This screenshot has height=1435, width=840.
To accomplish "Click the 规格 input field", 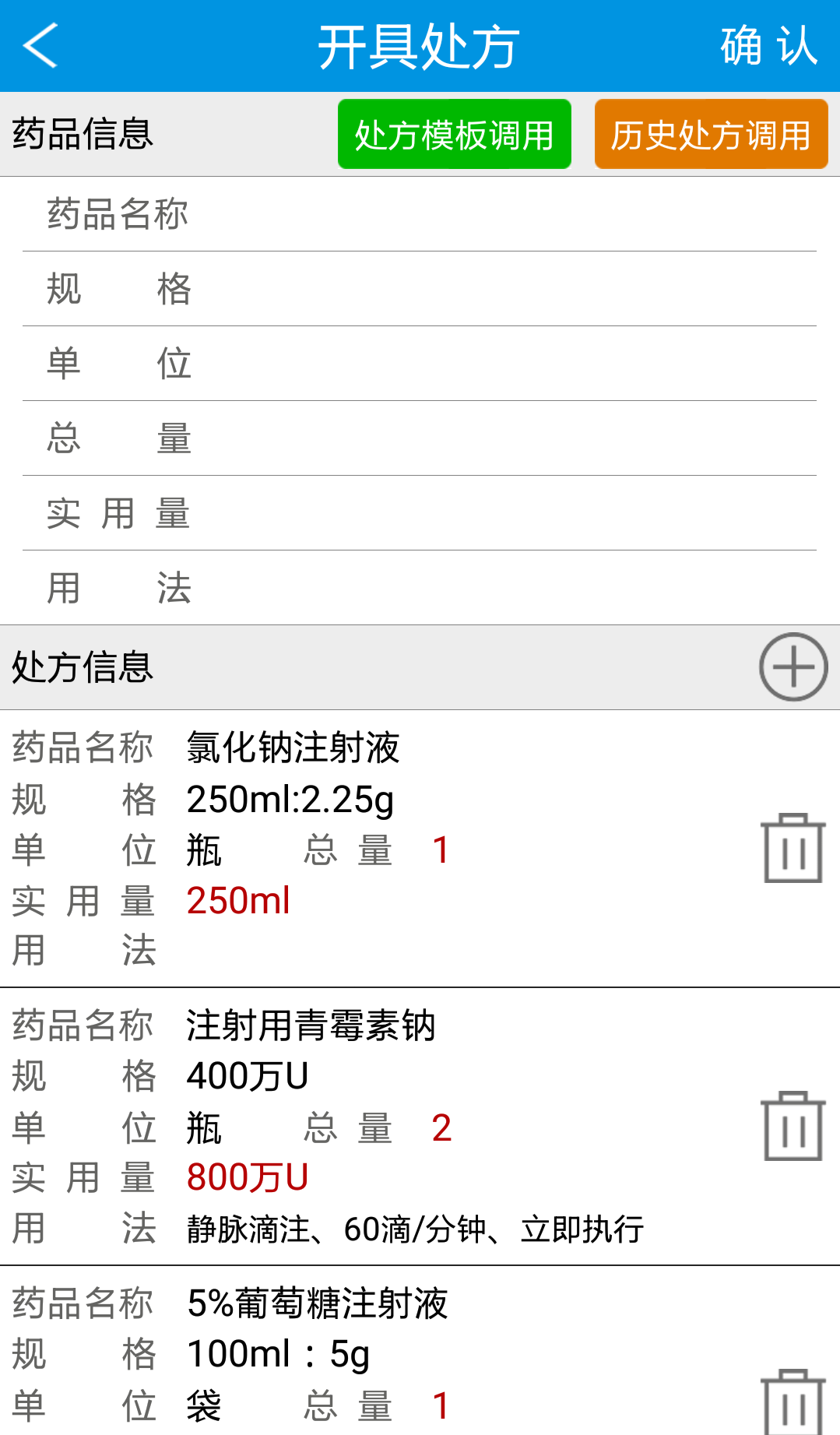I will (467, 288).
